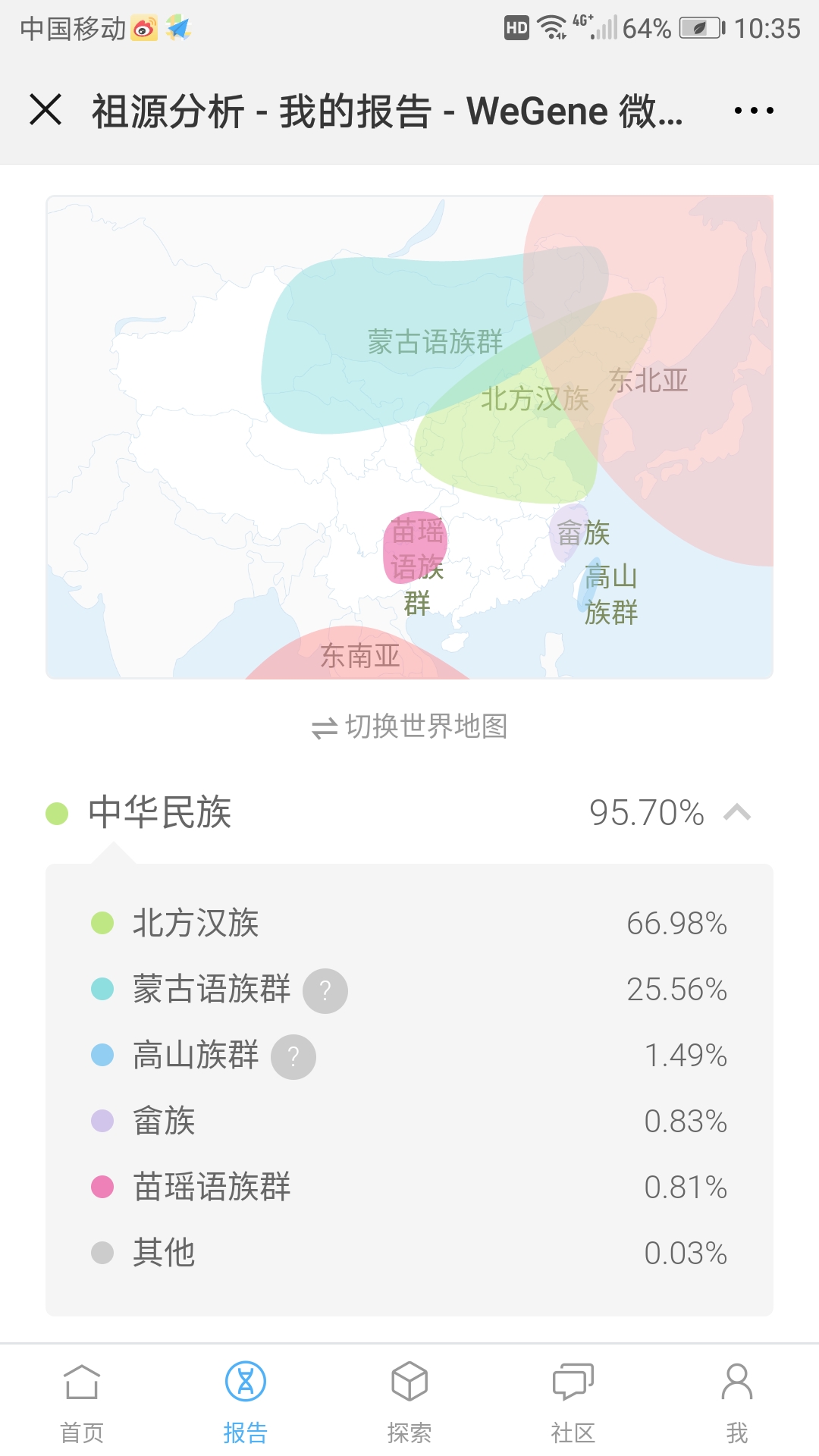The image size is (819, 1456).
Task: Close the WeGene report page
Action: pyautogui.click(x=45, y=110)
